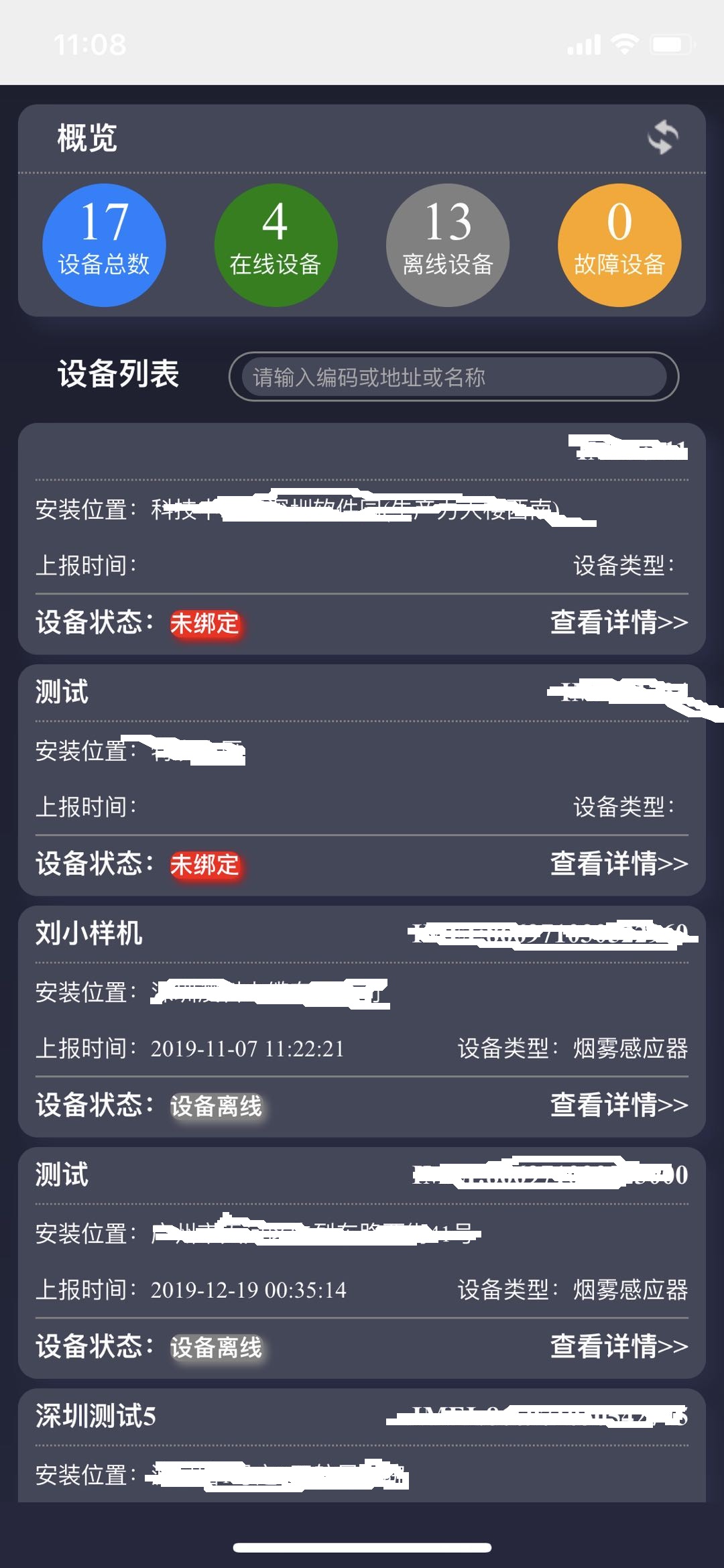Refresh the 概览 overview panel
724x1568 pixels.
tap(662, 137)
